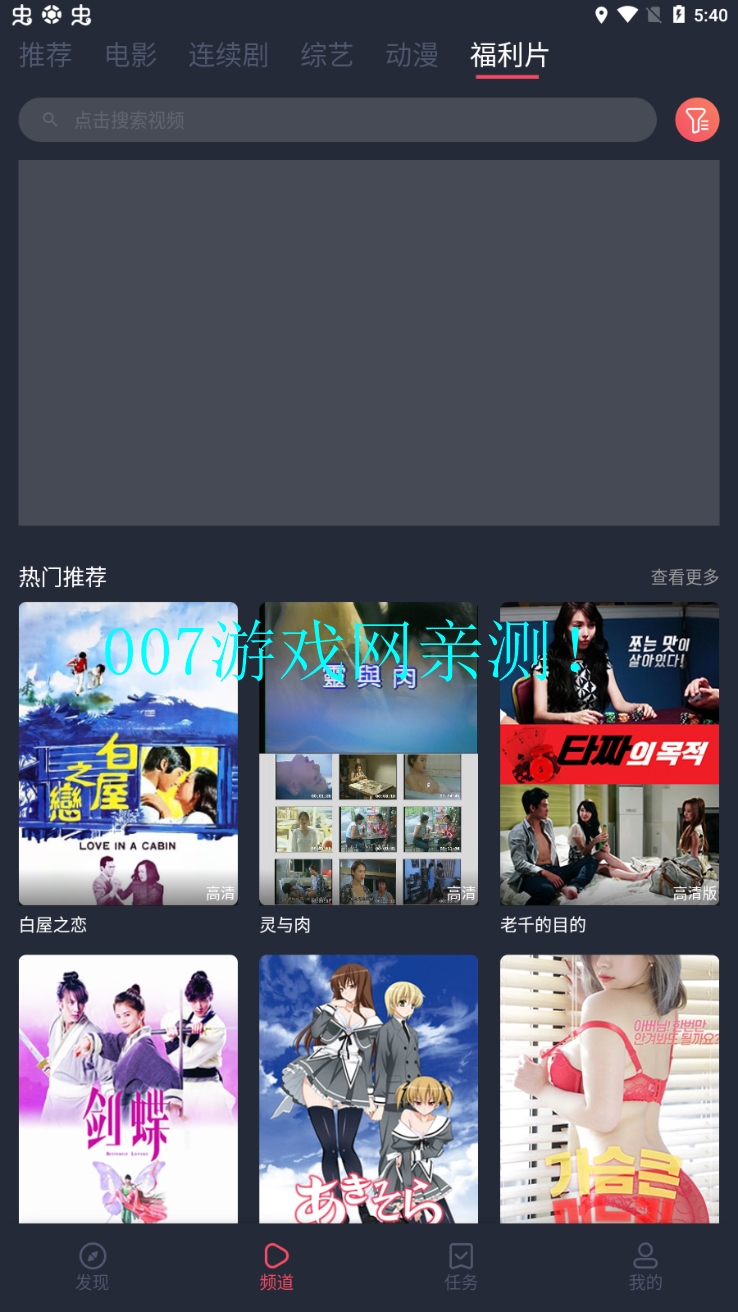Switch to the 电影 tab

click(131, 55)
